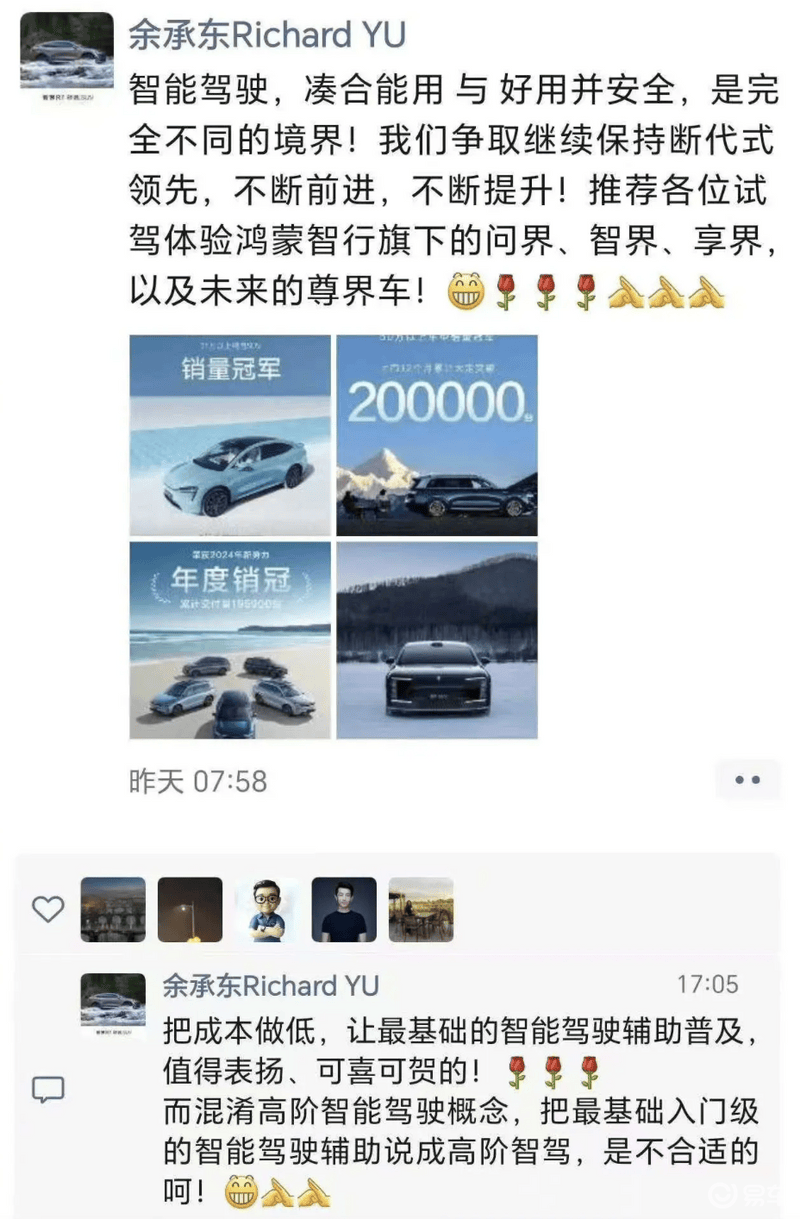
Task: Open the liker with the city night avatar
Action: pyautogui.click(x=113, y=910)
